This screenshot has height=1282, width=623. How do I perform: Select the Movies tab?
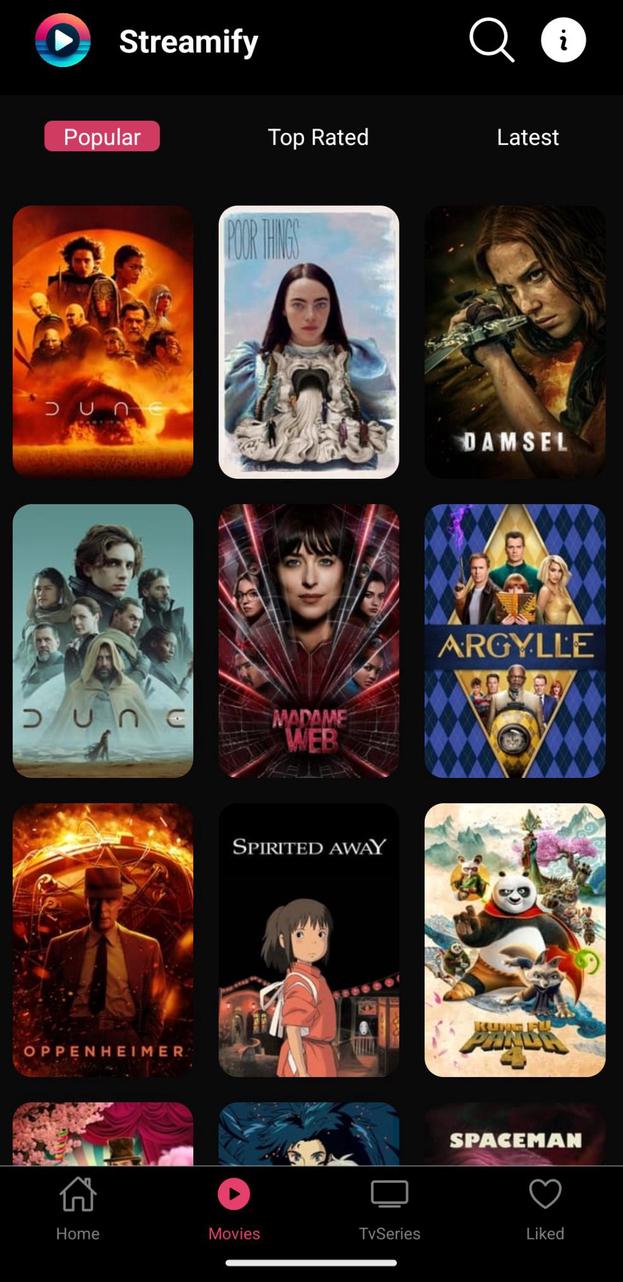(234, 1209)
